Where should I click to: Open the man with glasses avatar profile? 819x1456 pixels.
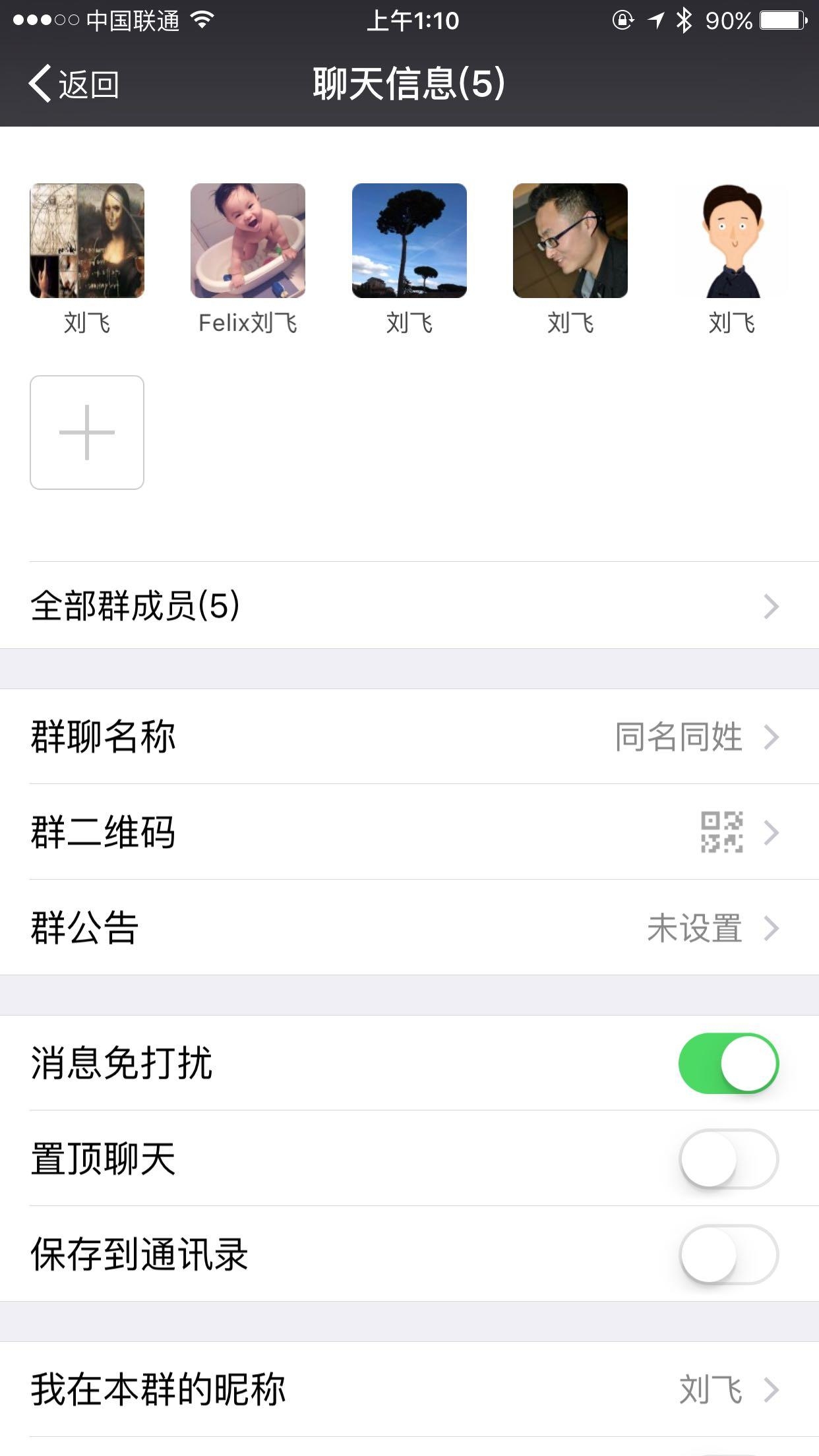point(570,241)
